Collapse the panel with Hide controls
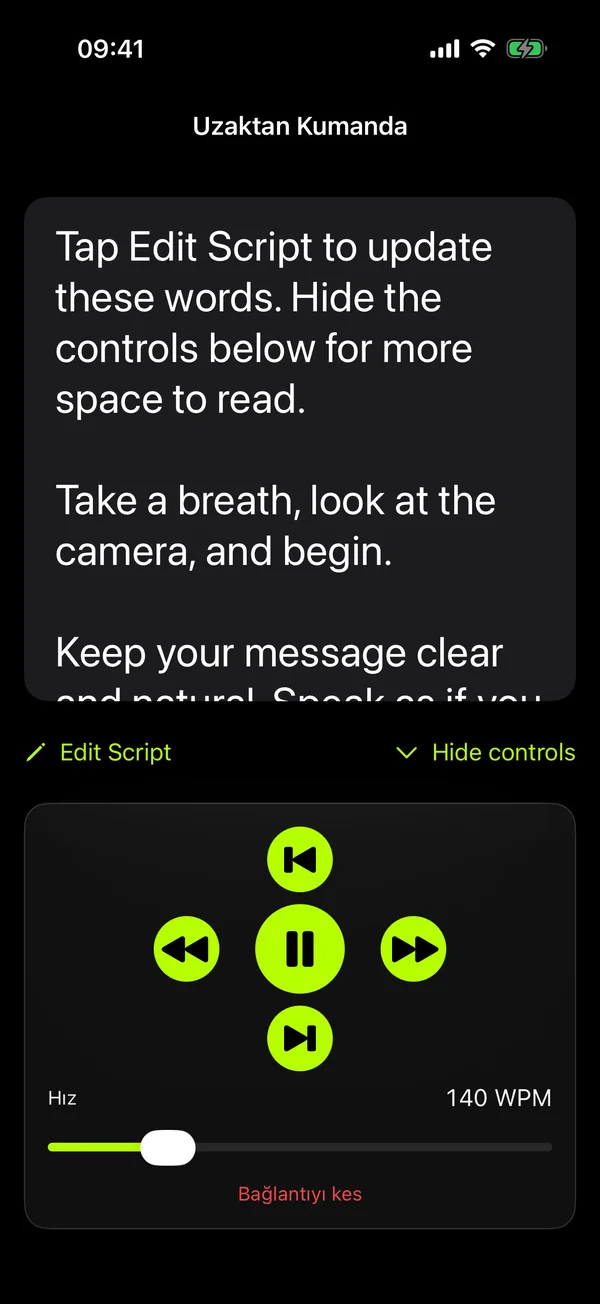 click(x=486, y=752)
